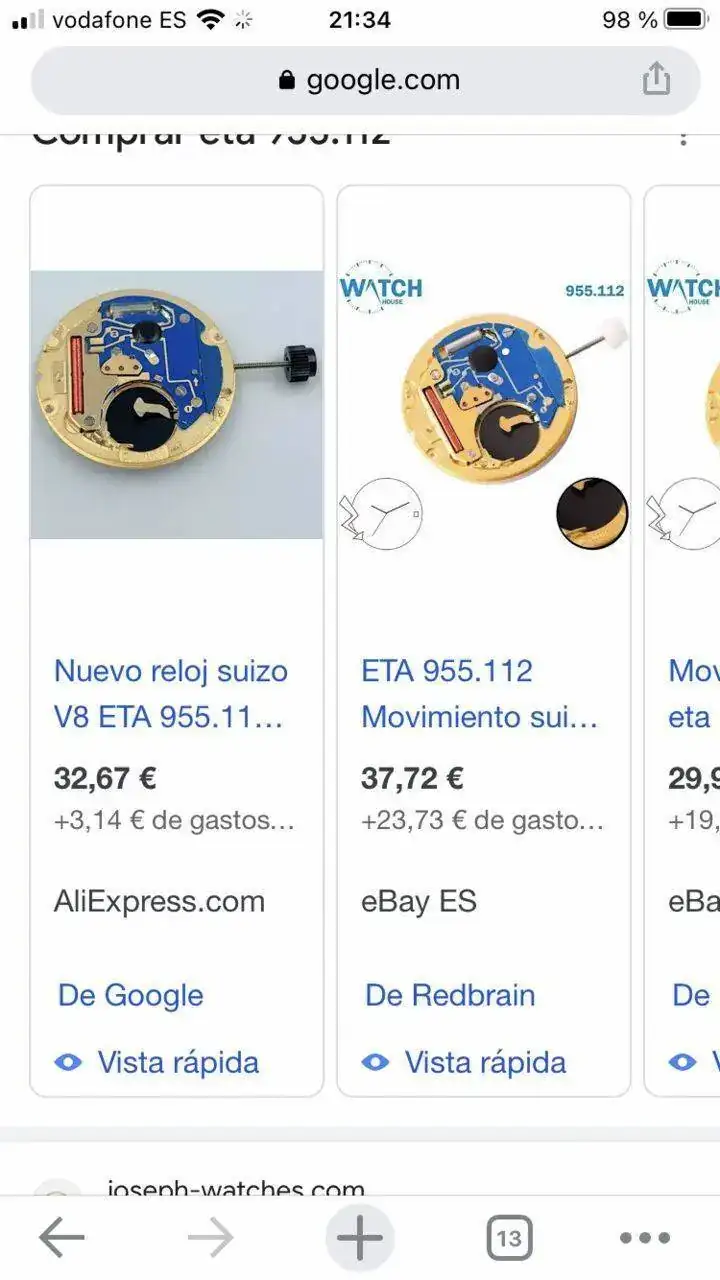This screenshot has width=720, height=1280.
Task: Open the AliExpress ETA movement product image
Action: coord(177,404)
